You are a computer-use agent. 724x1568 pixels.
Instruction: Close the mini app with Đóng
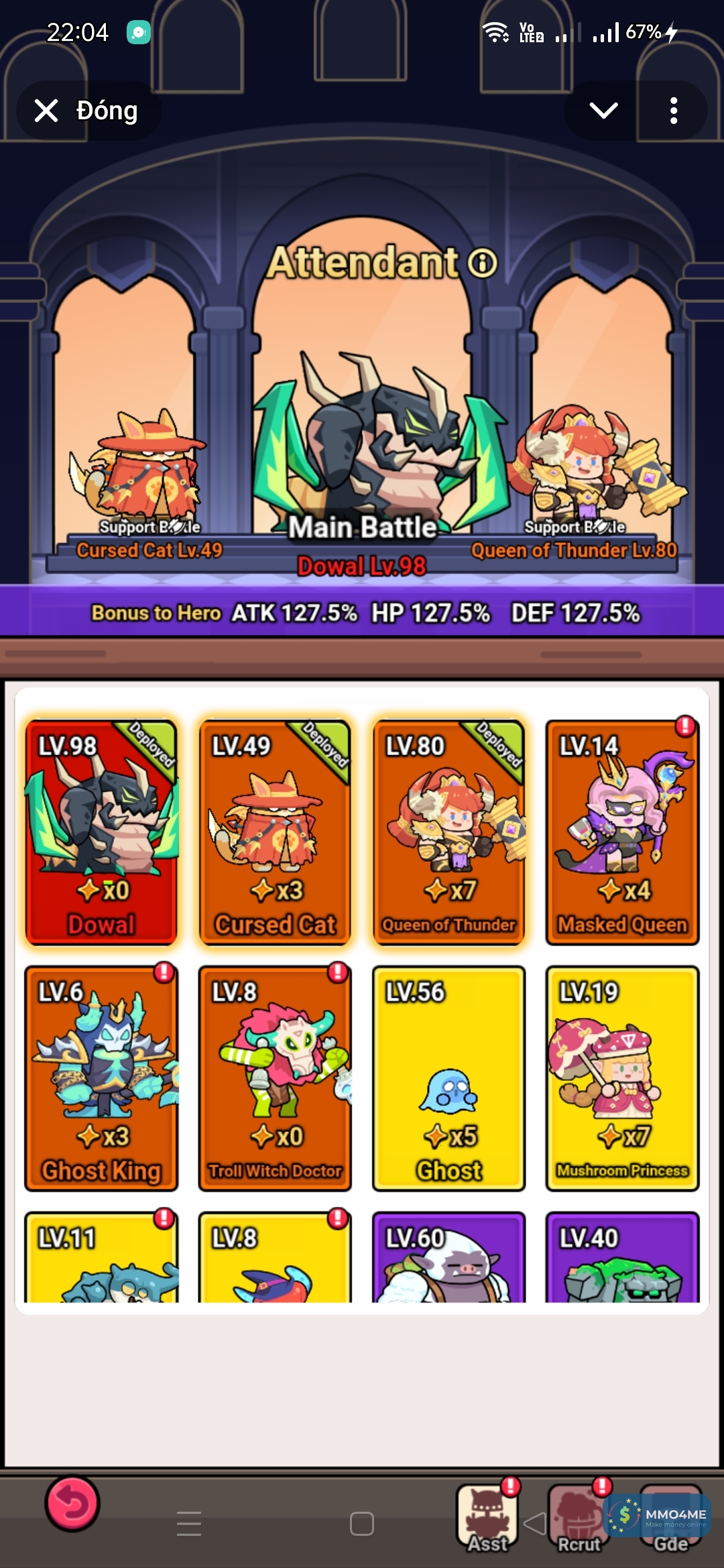coord(87,111)
